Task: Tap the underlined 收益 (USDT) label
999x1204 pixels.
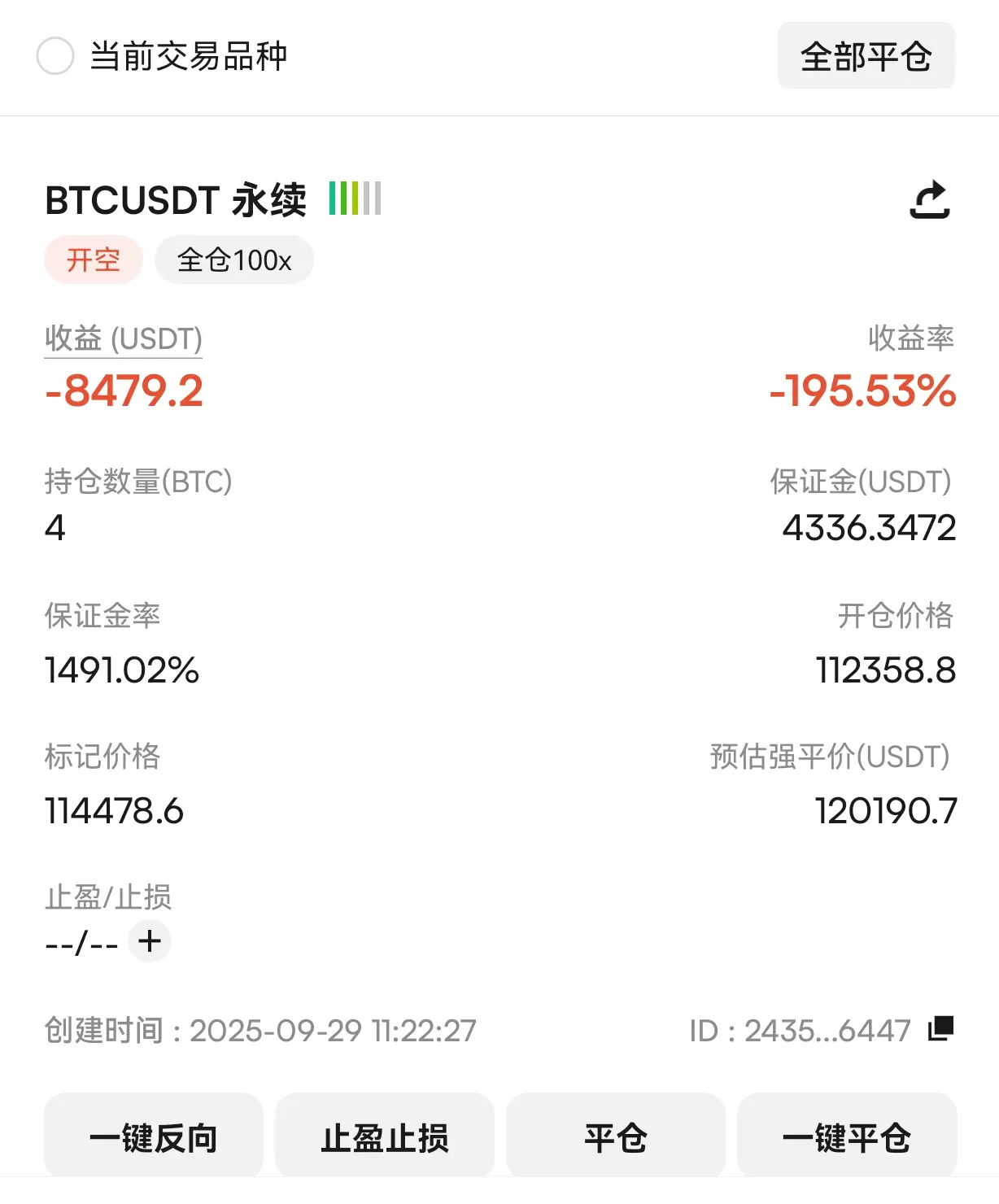Action: (x=124, y=338)
